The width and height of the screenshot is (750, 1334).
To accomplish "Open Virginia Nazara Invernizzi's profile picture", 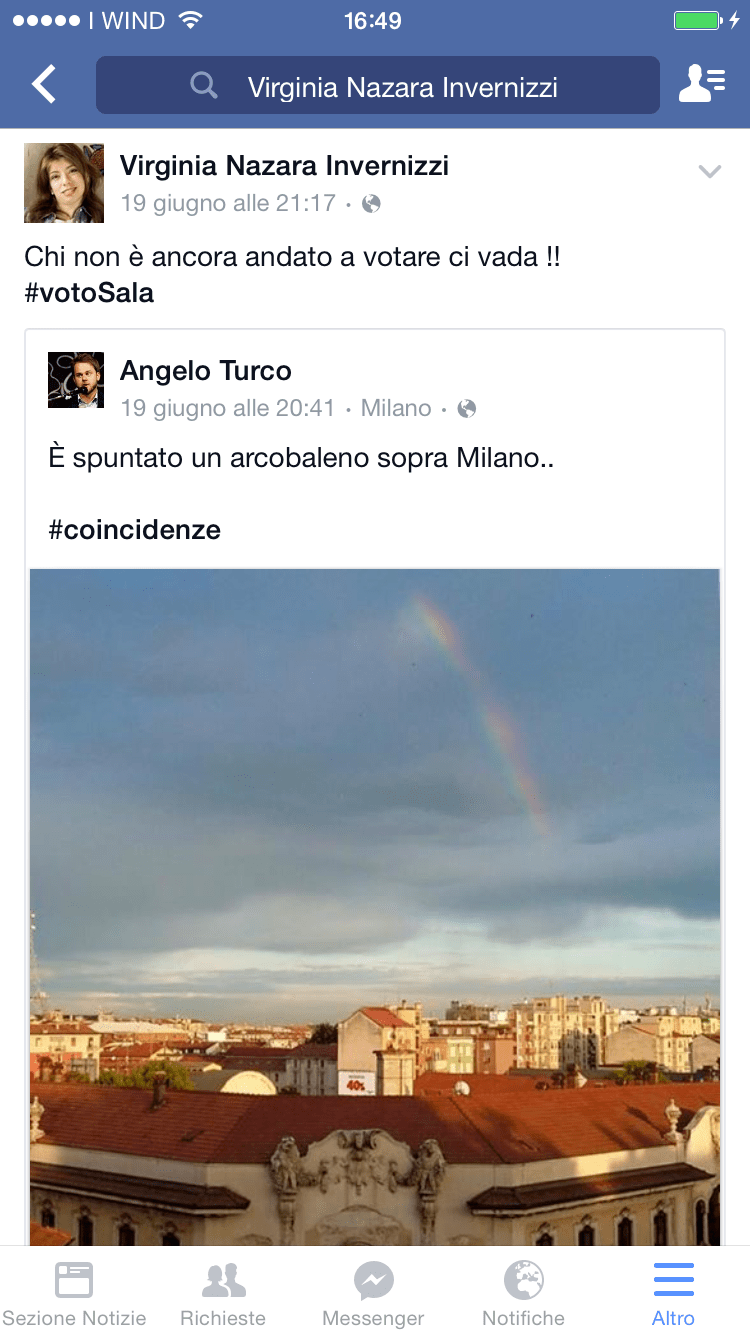I will click(64, 183).
